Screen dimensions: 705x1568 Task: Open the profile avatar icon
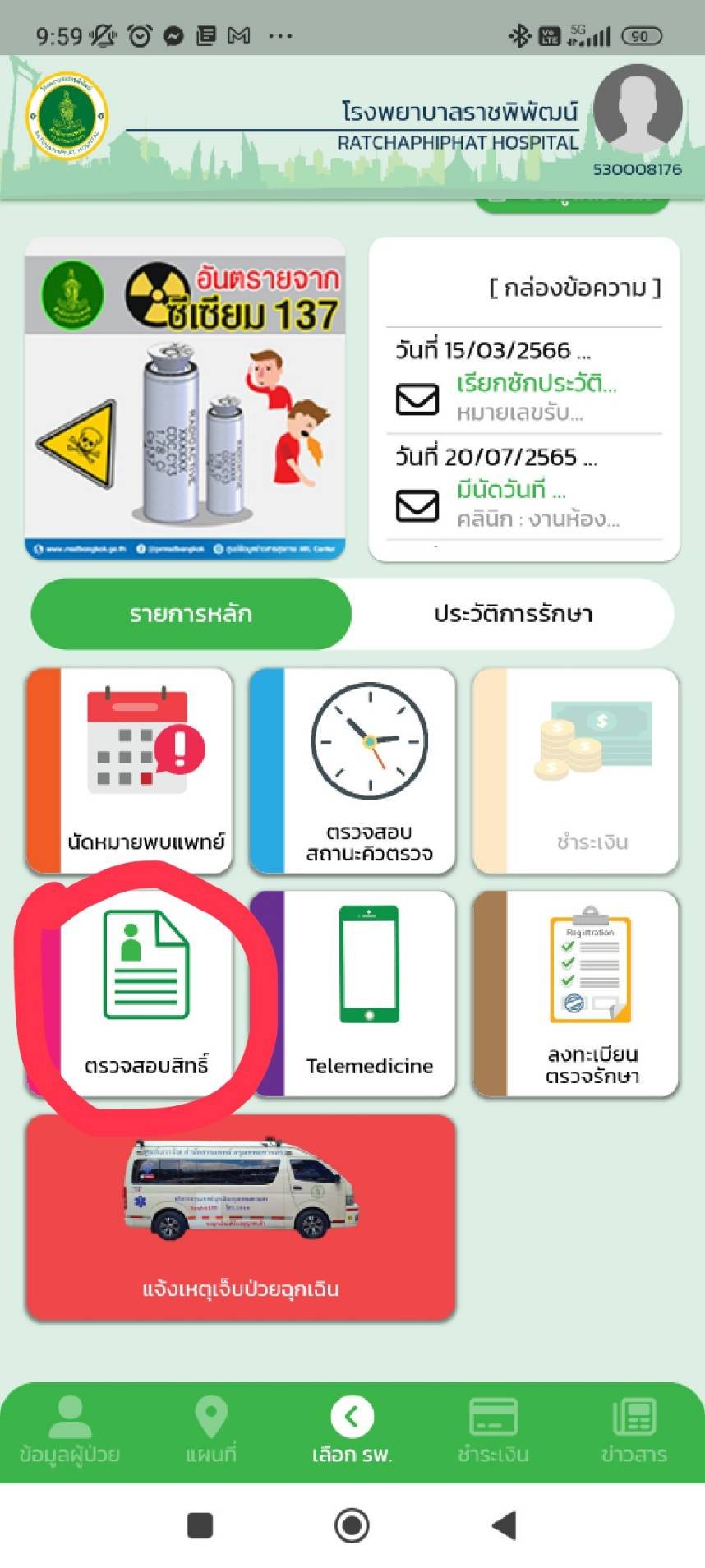pos(638,109)
